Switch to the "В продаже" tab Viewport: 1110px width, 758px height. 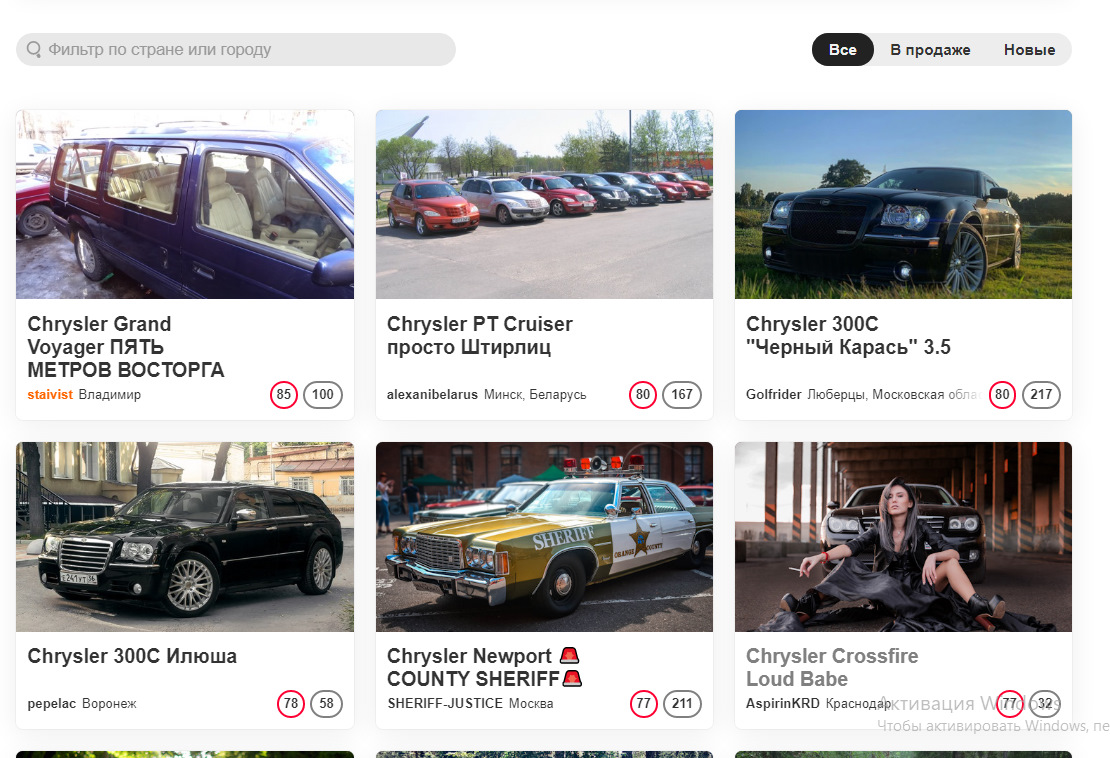click(x=930, y=50)
